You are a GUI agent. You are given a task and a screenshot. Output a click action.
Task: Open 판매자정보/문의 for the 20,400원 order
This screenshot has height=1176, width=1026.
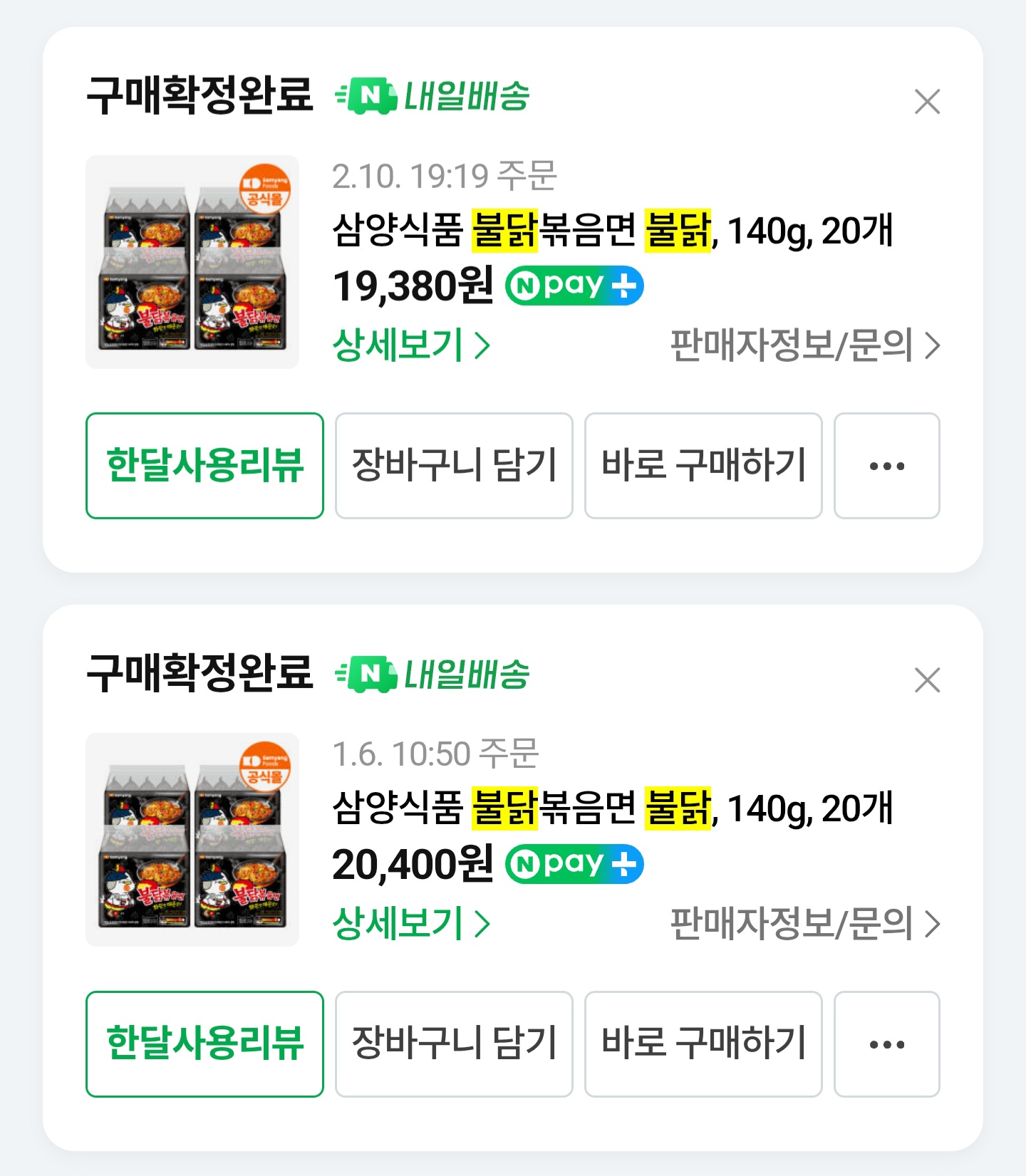(805, 924)
